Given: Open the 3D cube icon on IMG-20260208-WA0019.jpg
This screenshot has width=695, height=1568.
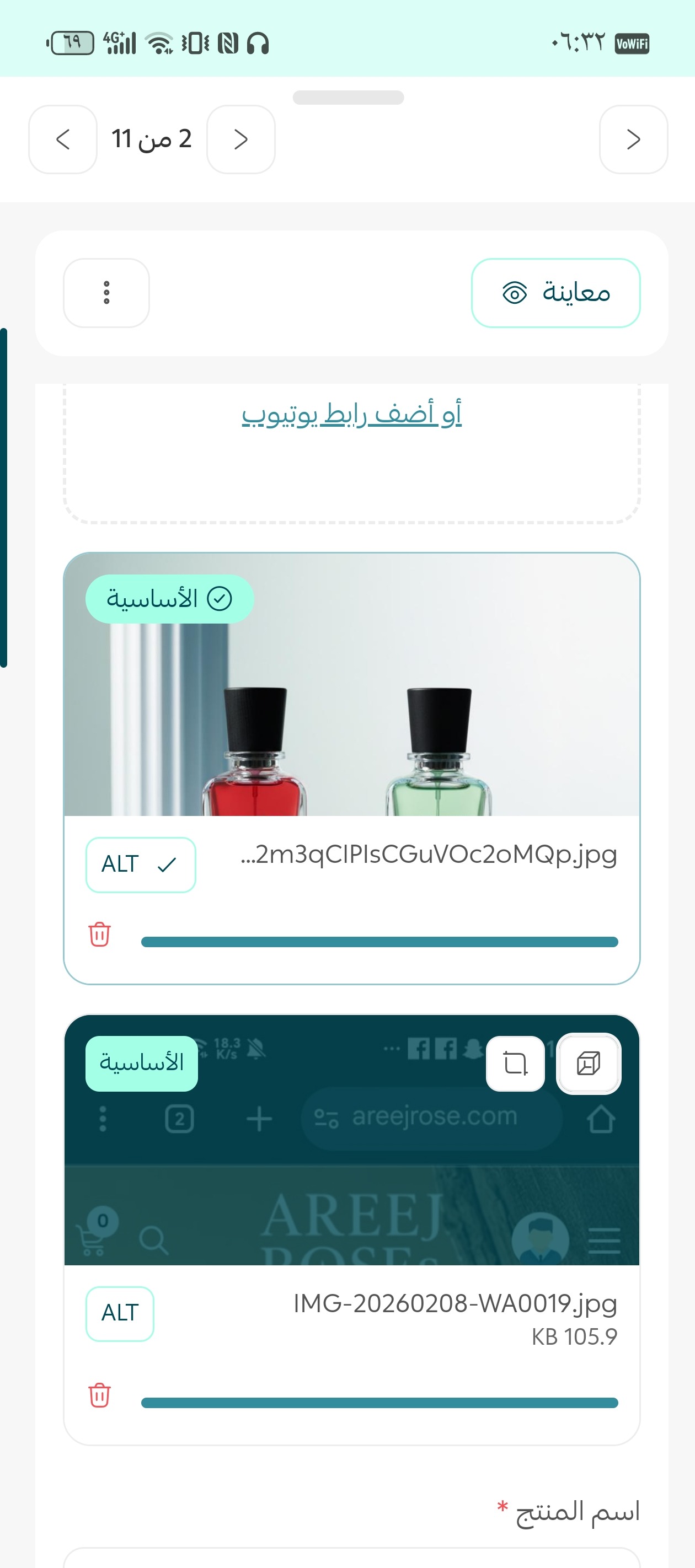Looking at the screenshot, I should 589,1064.
